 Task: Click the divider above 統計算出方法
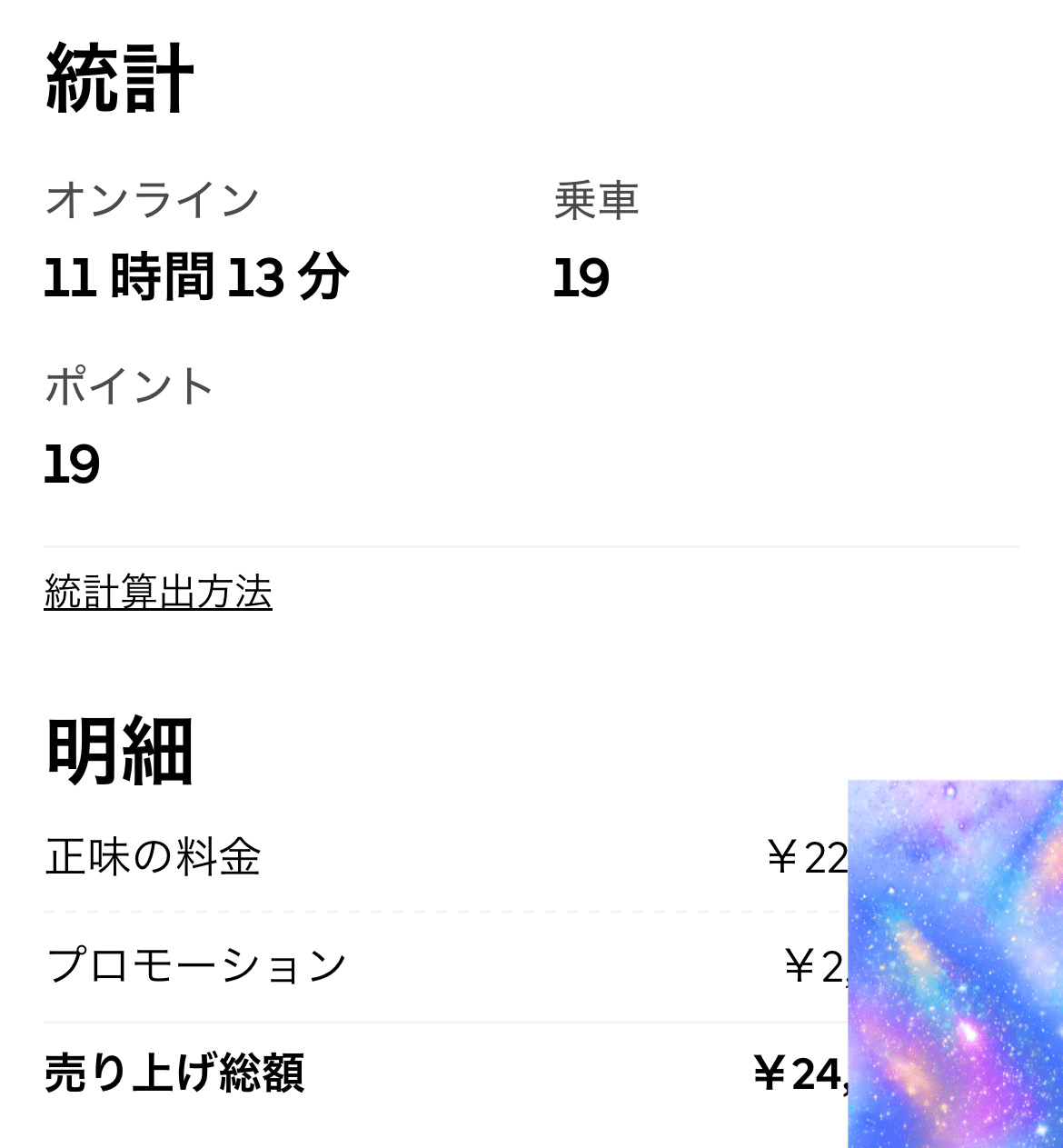(531, 545)
